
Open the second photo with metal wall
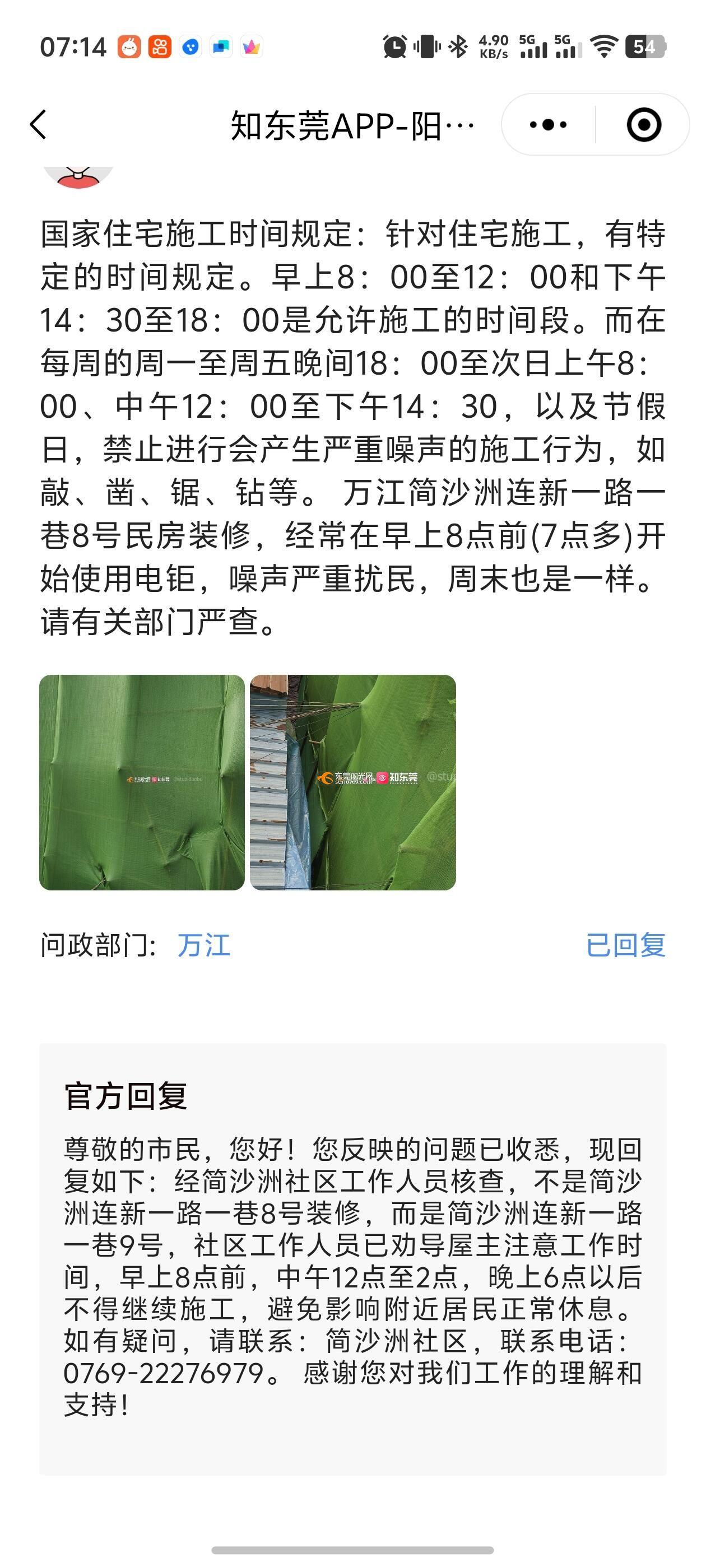(x=352, y=782)
